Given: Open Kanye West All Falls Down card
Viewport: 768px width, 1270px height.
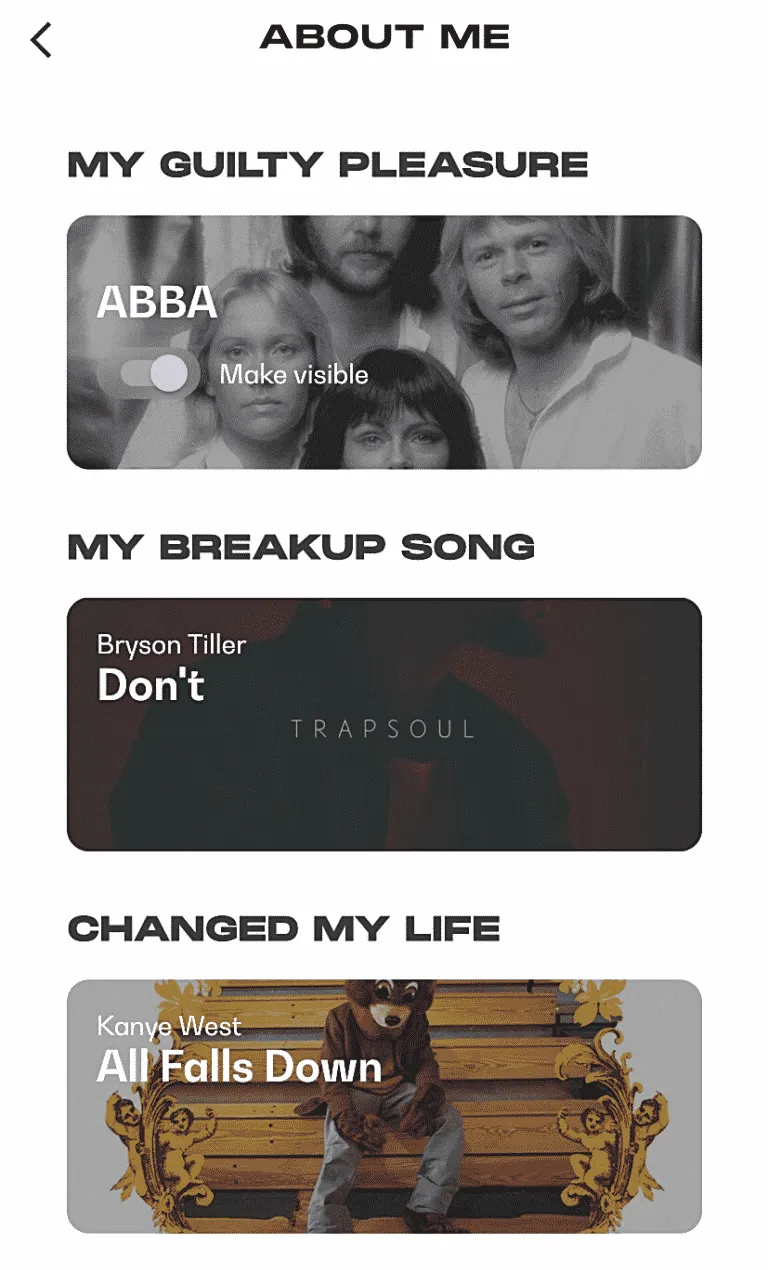Looking at the screenshot, I should 384,1106.
